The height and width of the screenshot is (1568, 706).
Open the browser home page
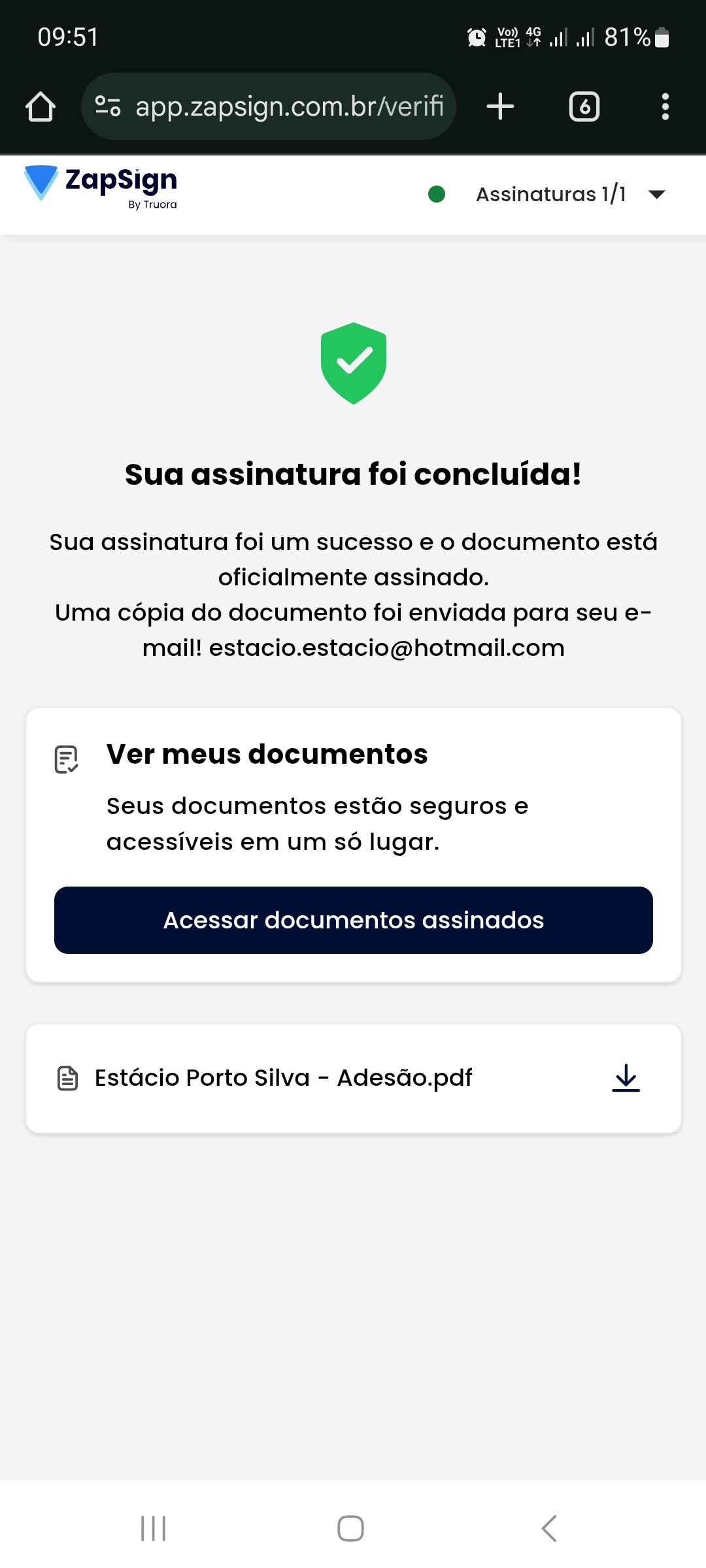click(41, 106)
